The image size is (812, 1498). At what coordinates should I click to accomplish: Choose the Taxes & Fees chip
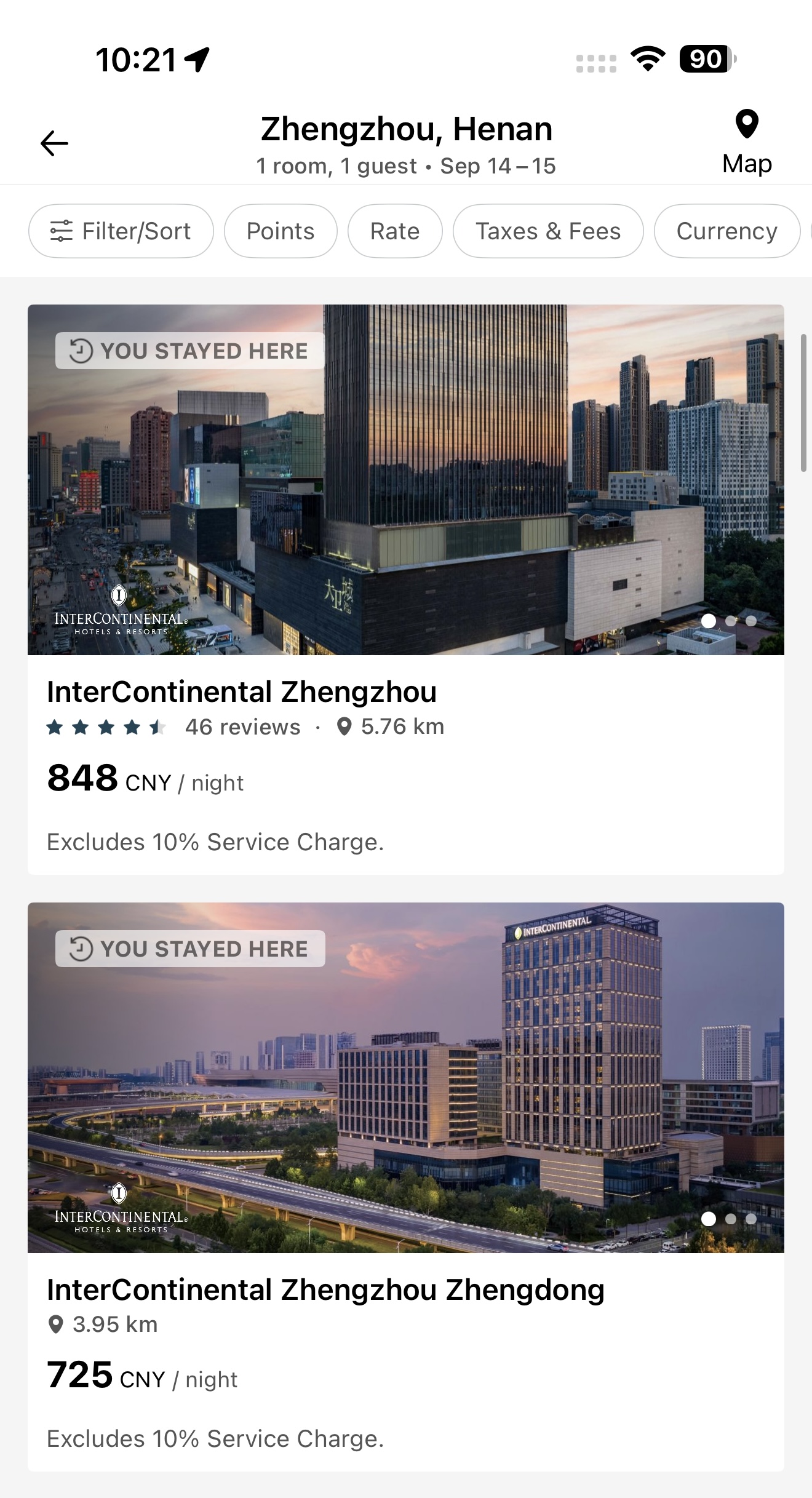pyautogui.click(x=548, y=231)
